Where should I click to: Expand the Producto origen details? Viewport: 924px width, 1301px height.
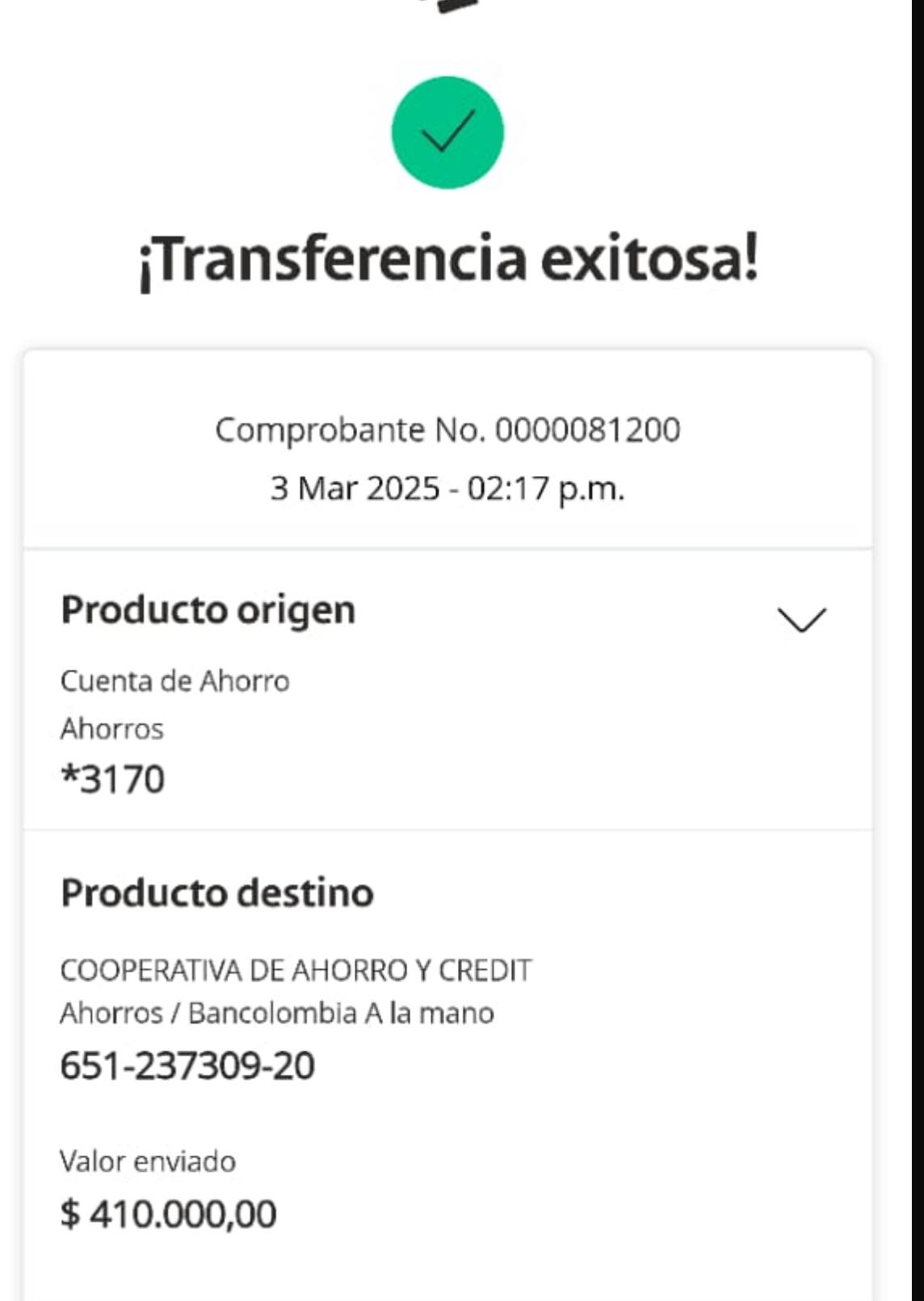point(801,620)
